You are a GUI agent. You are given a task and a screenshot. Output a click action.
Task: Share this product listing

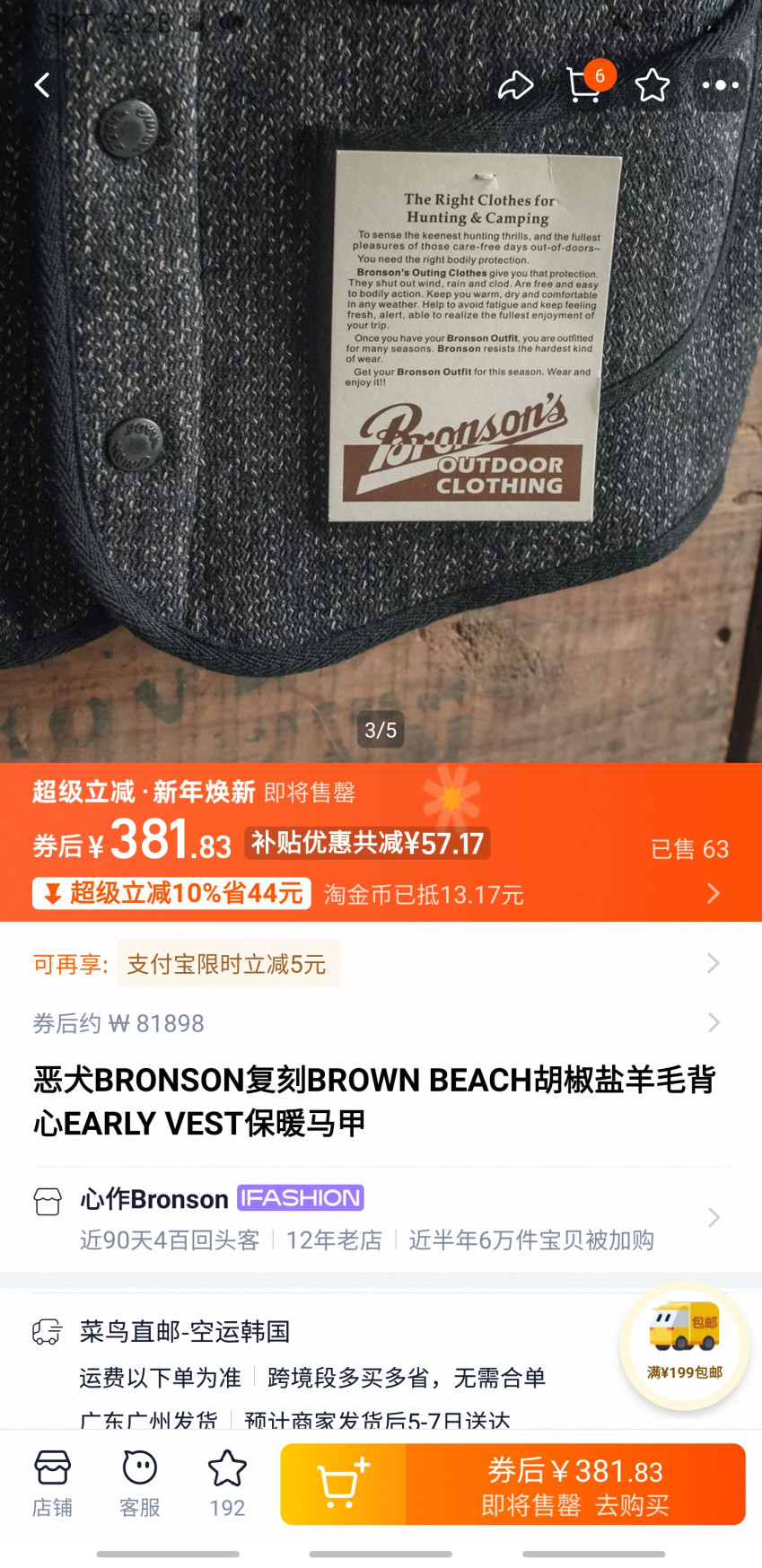pos(516,85)
